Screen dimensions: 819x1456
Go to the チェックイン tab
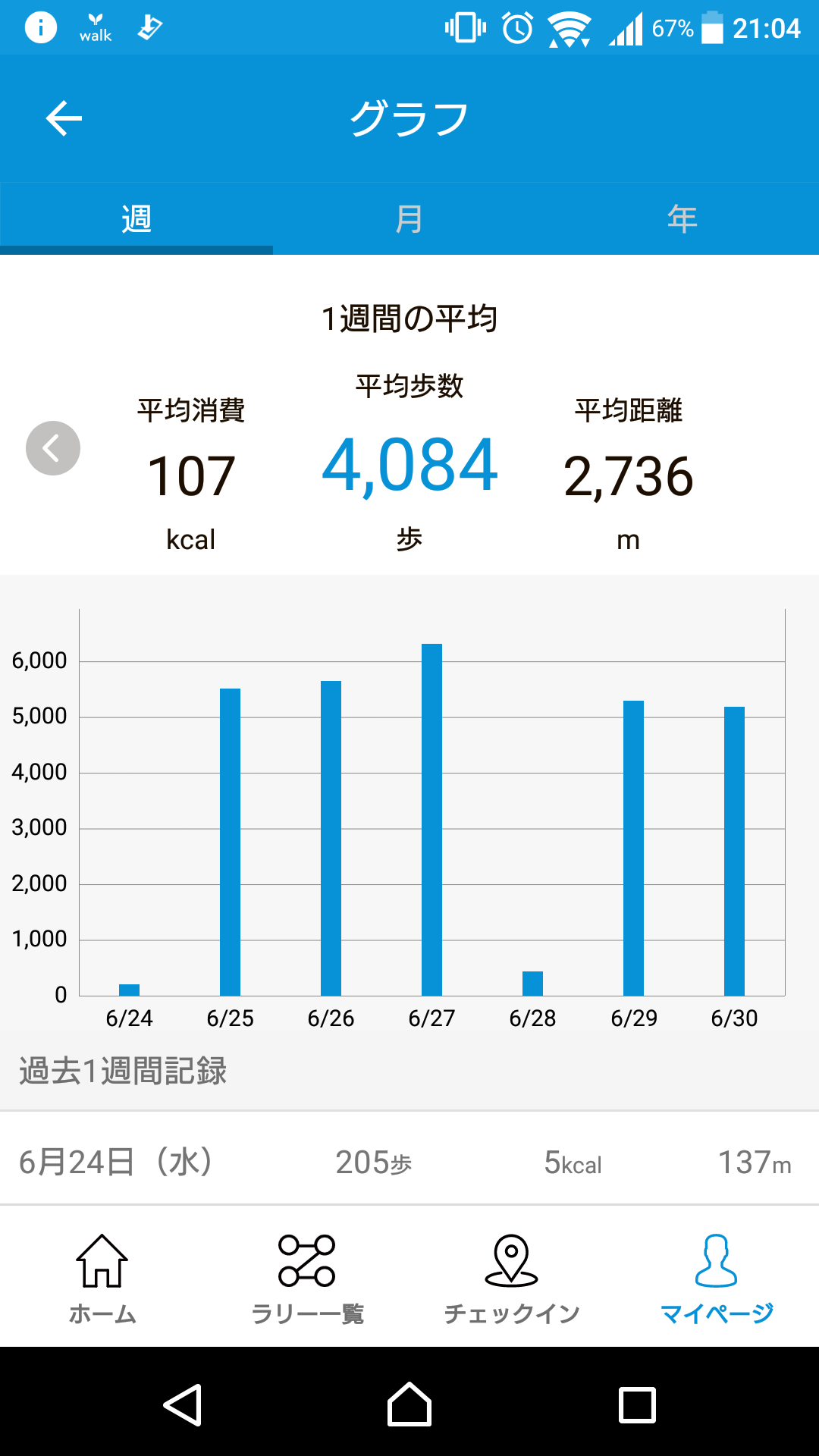pos(512,1279)
